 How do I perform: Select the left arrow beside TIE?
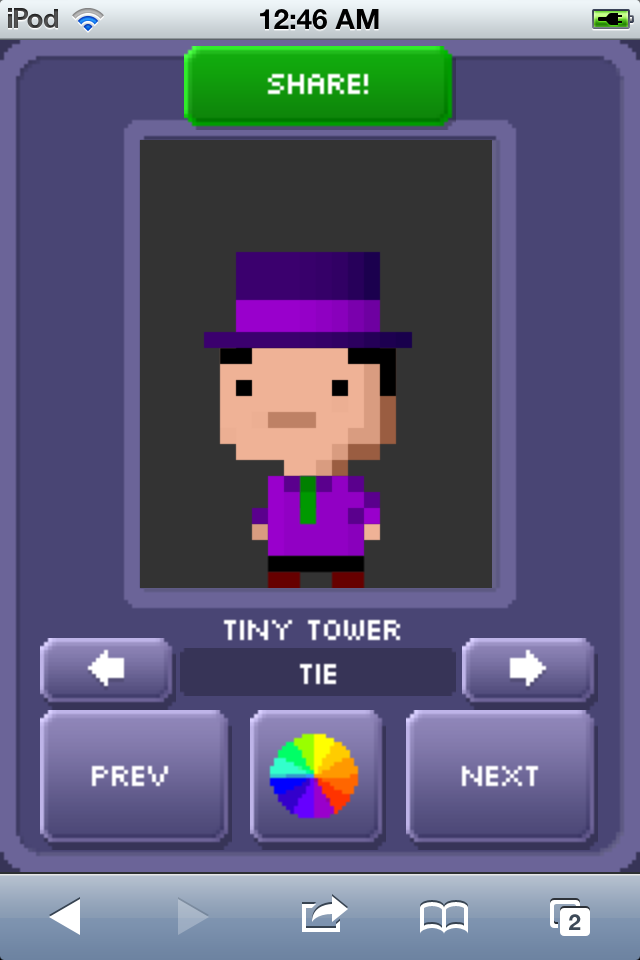pyautogui.click(x=106, y=669)
